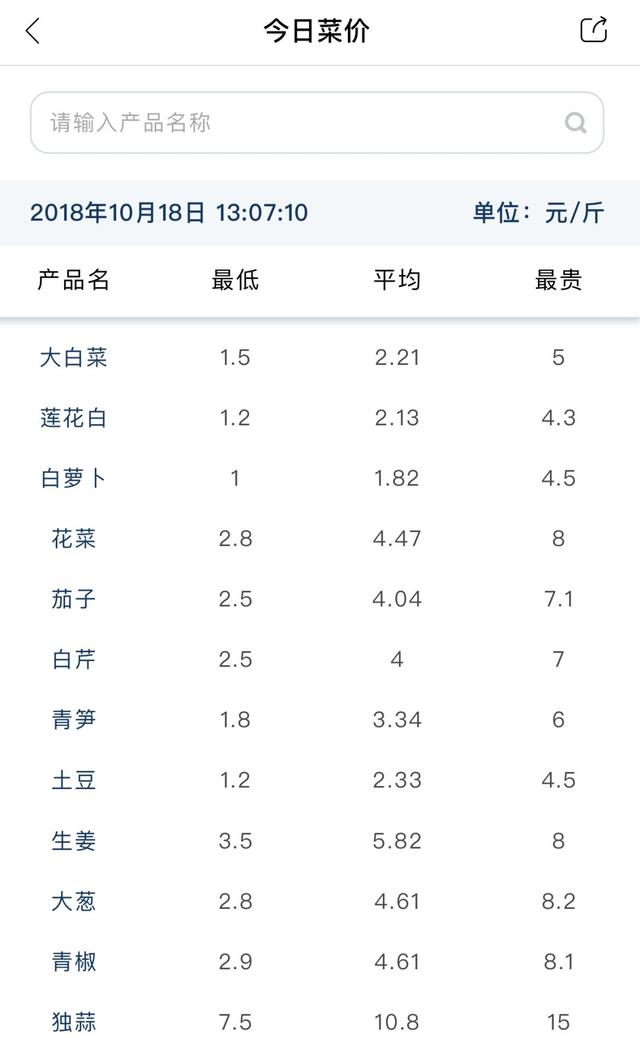Viewport: 640px width, 1038px height.
Task: Go back from today's vegetable prices
Action: pos(33,31)
